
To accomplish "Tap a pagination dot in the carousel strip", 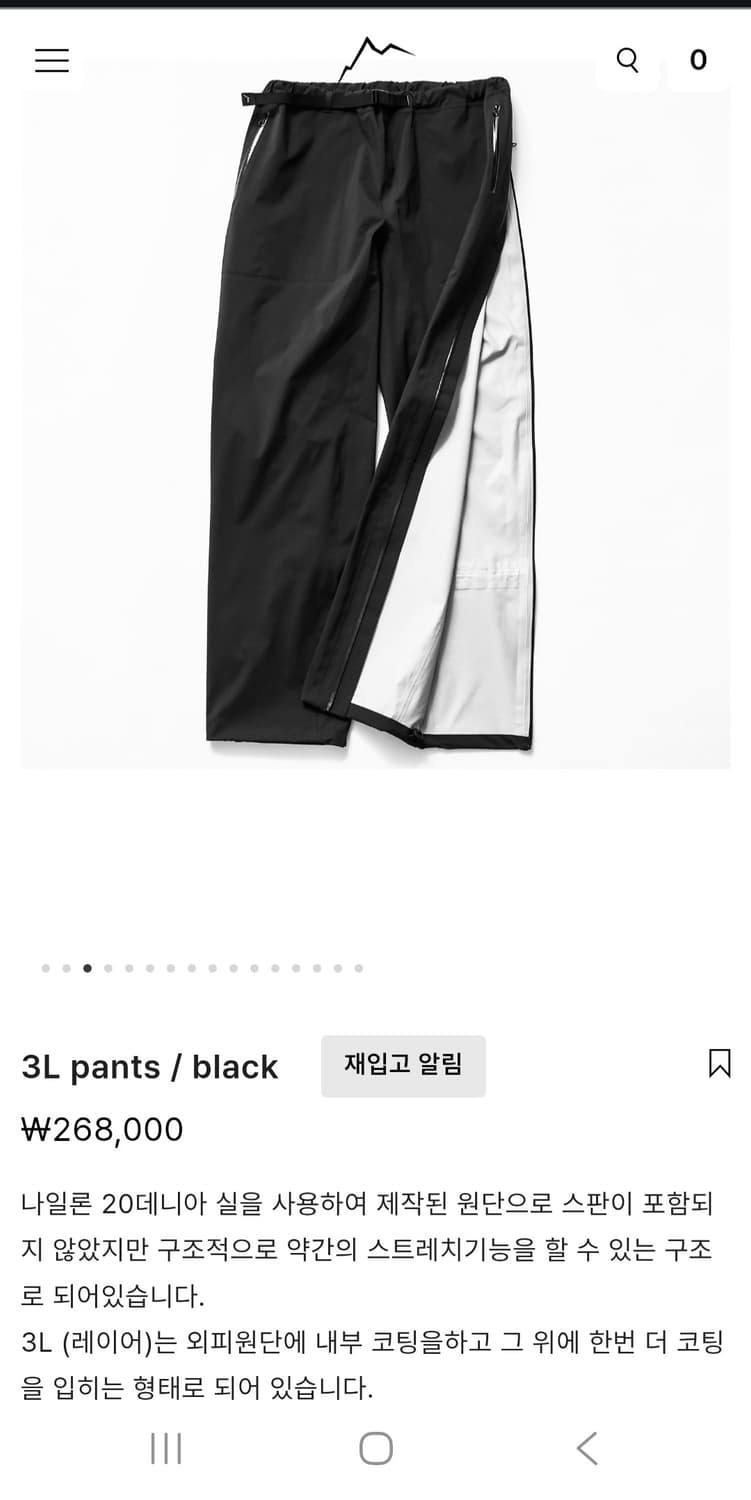I will (x=170, y=968).
